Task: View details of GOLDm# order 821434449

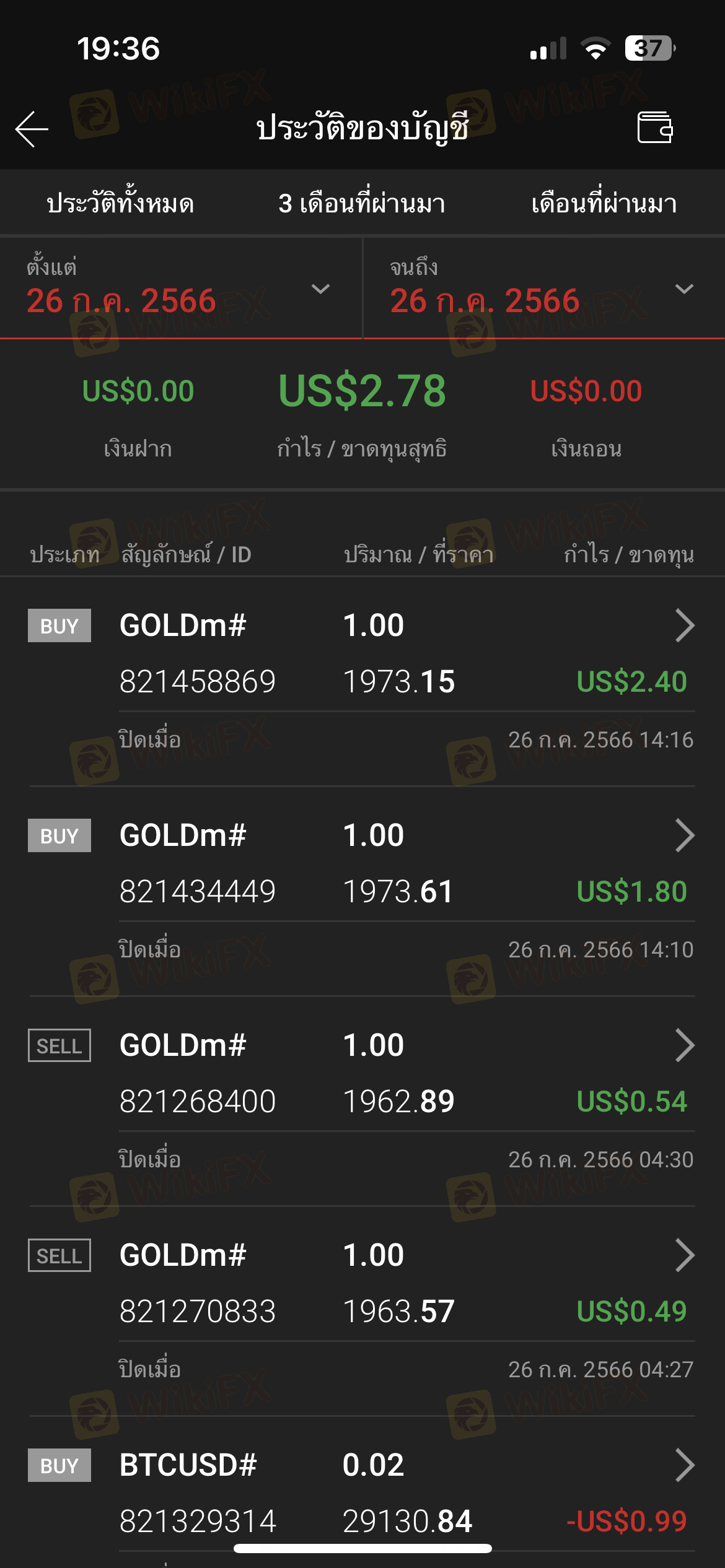Action: tap(362, 892)
